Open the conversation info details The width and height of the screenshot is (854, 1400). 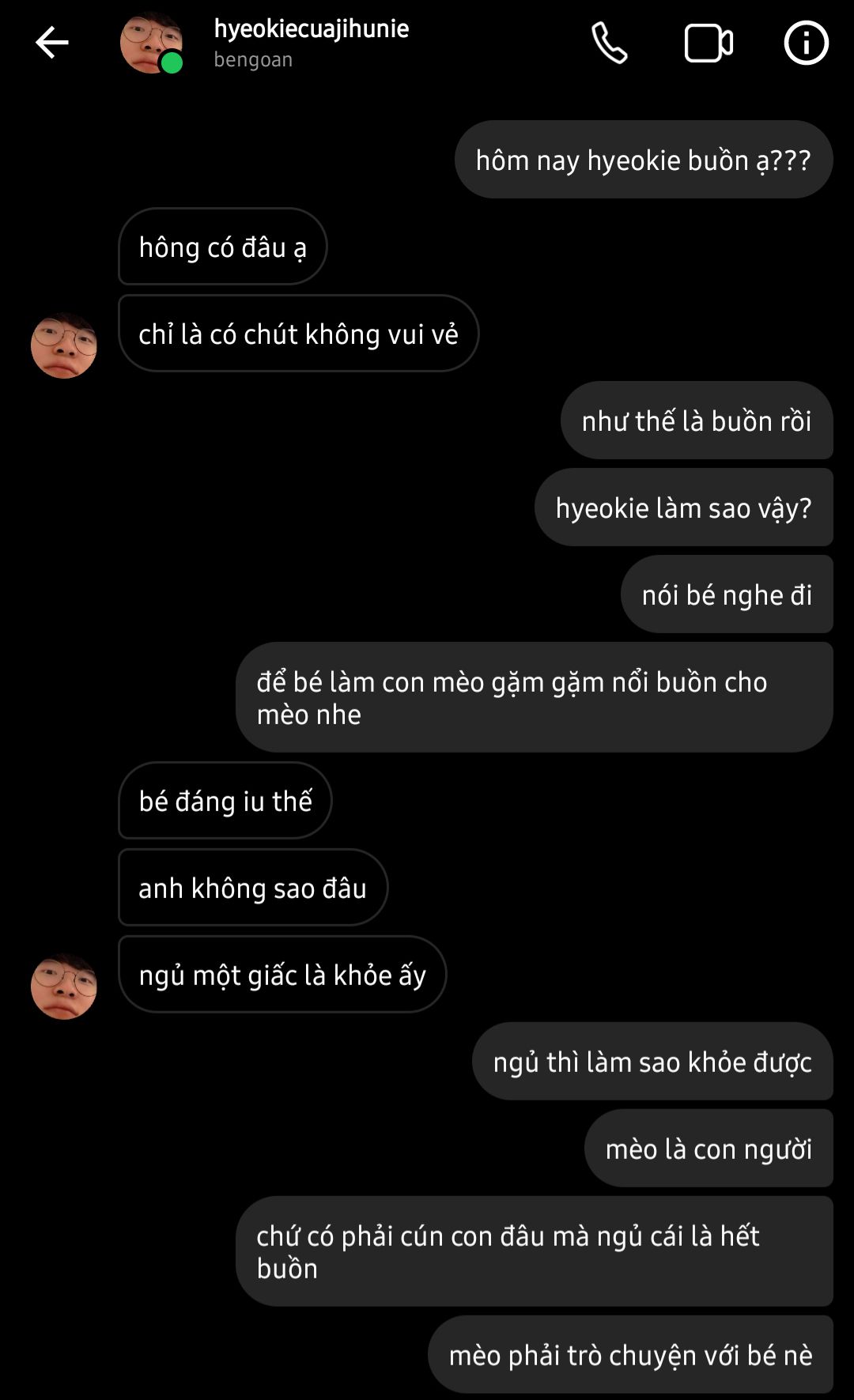(x=806, y=43)
